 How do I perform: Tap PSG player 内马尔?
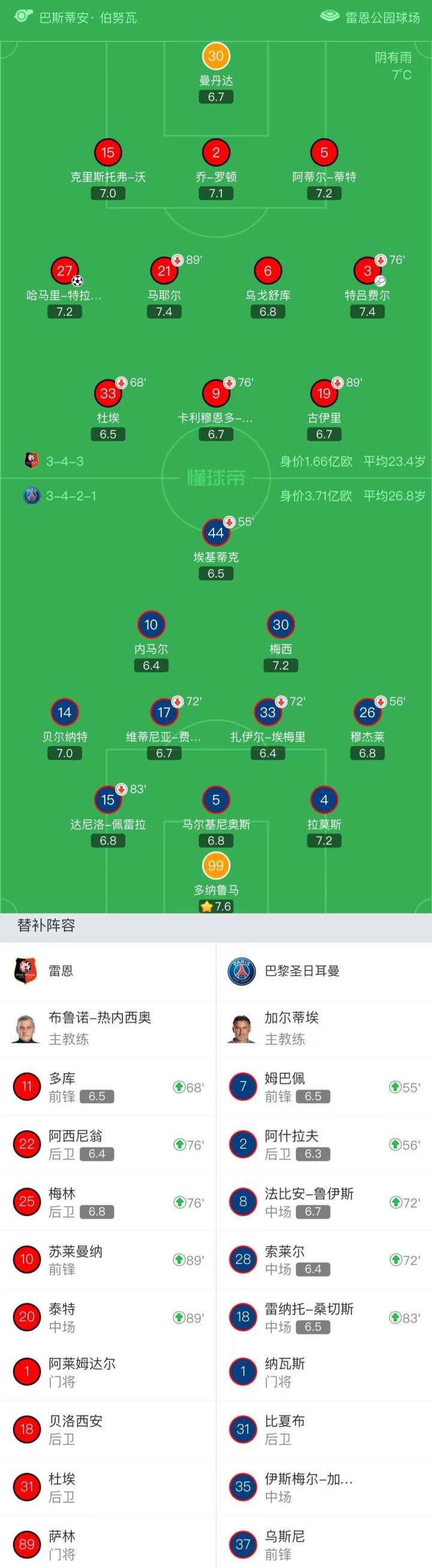pyautogui.click(x=151, y=625)
